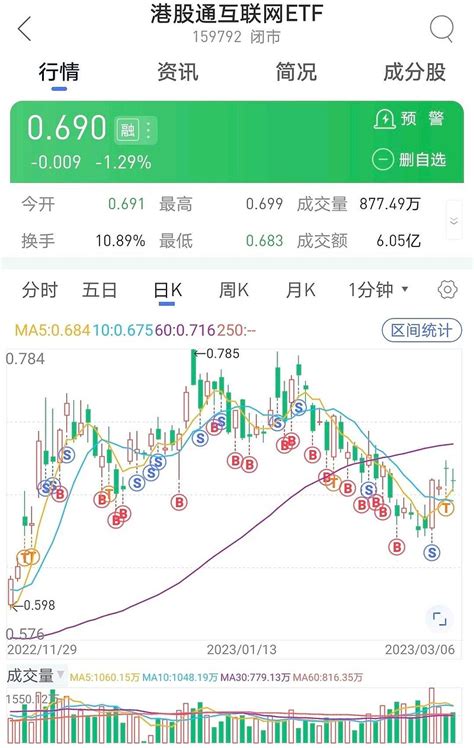This screenshot has width=474, height=748.
Task: Open chart settings gear icon
Action: (x=447, y=290)
